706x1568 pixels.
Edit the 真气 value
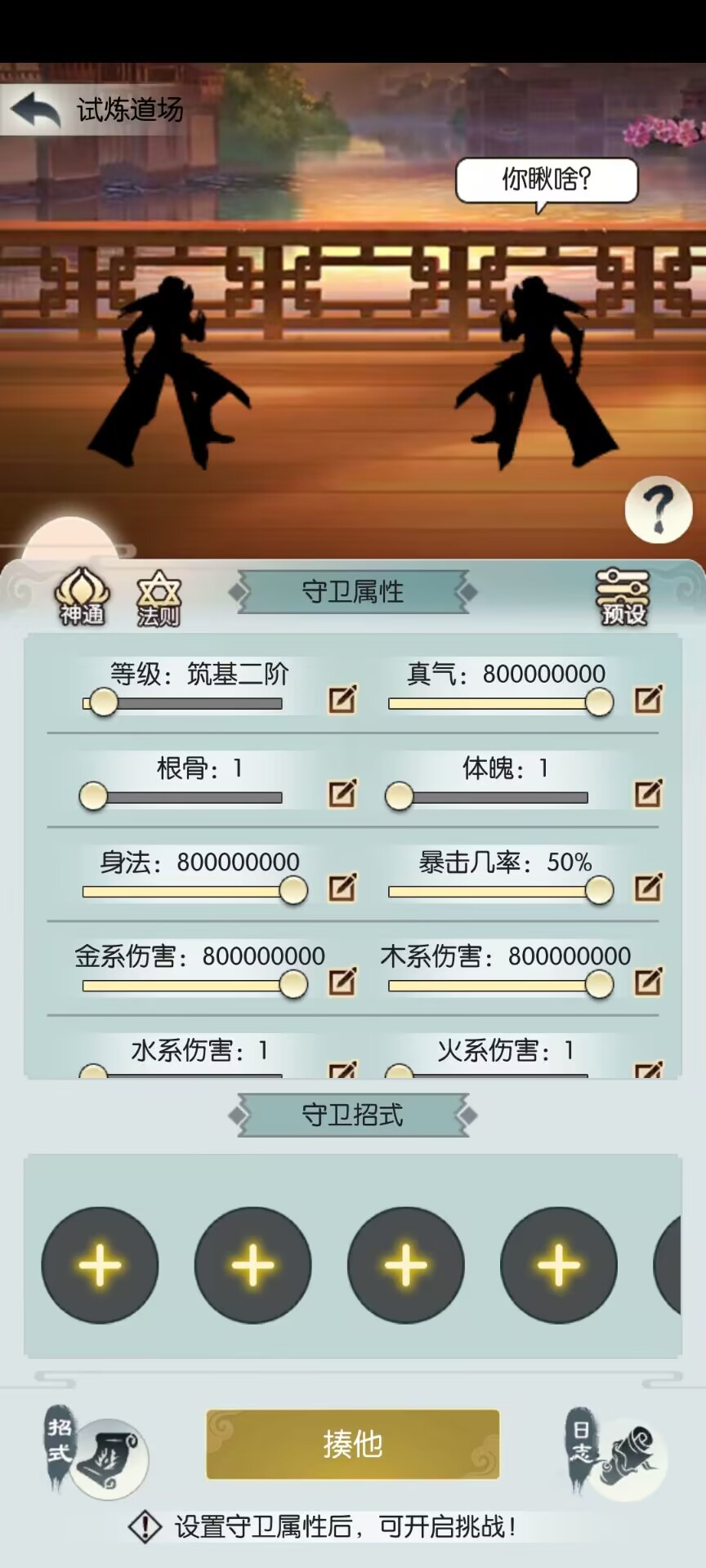click(x=648, y=700)
